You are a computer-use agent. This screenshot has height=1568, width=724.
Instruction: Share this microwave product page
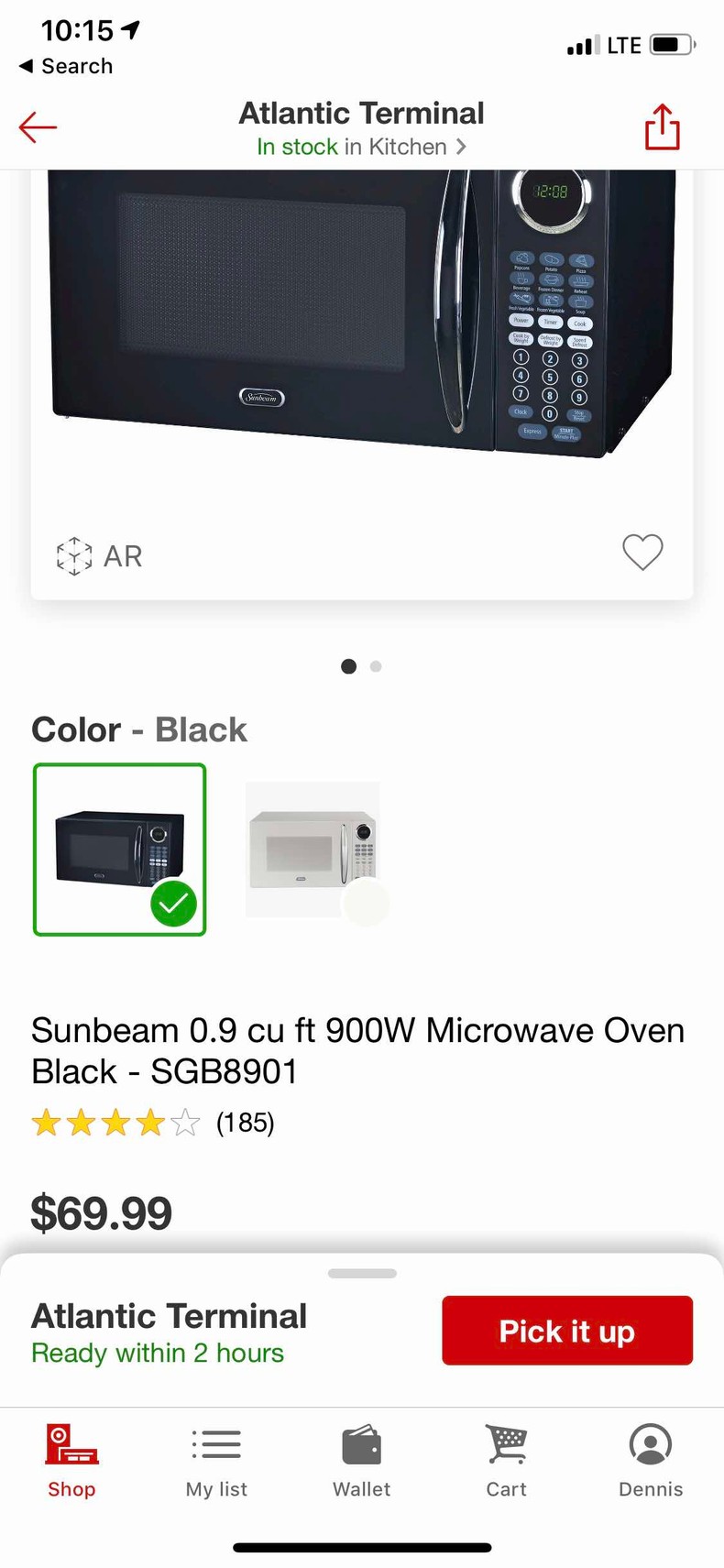click(662, 126)
